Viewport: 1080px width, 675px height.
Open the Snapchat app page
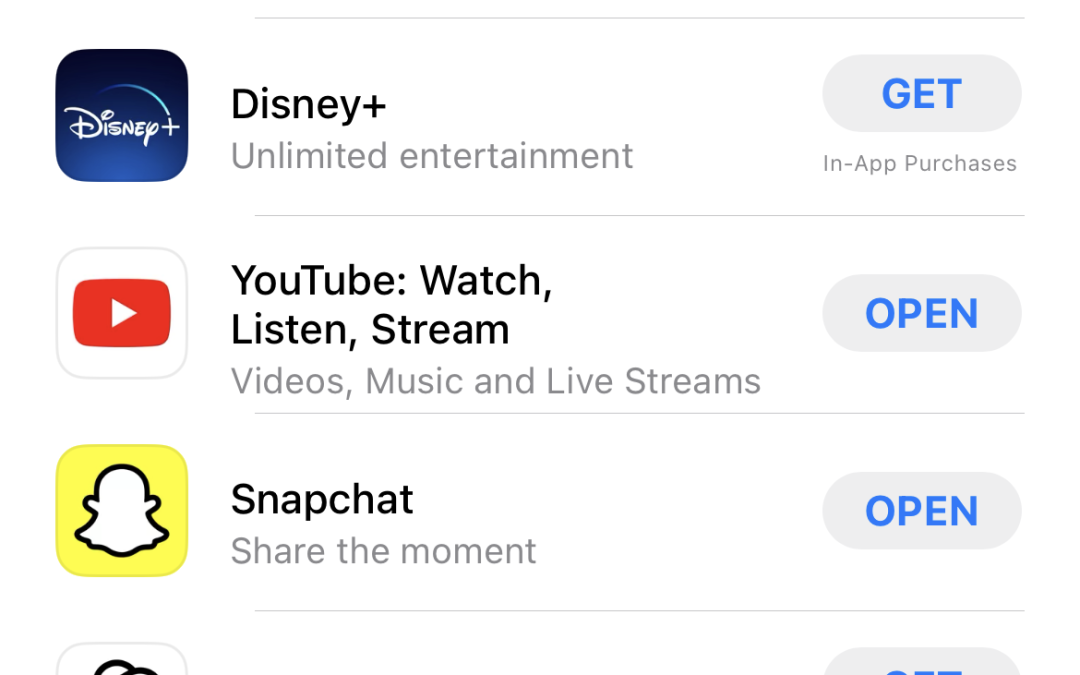click(x=322, y=500)
